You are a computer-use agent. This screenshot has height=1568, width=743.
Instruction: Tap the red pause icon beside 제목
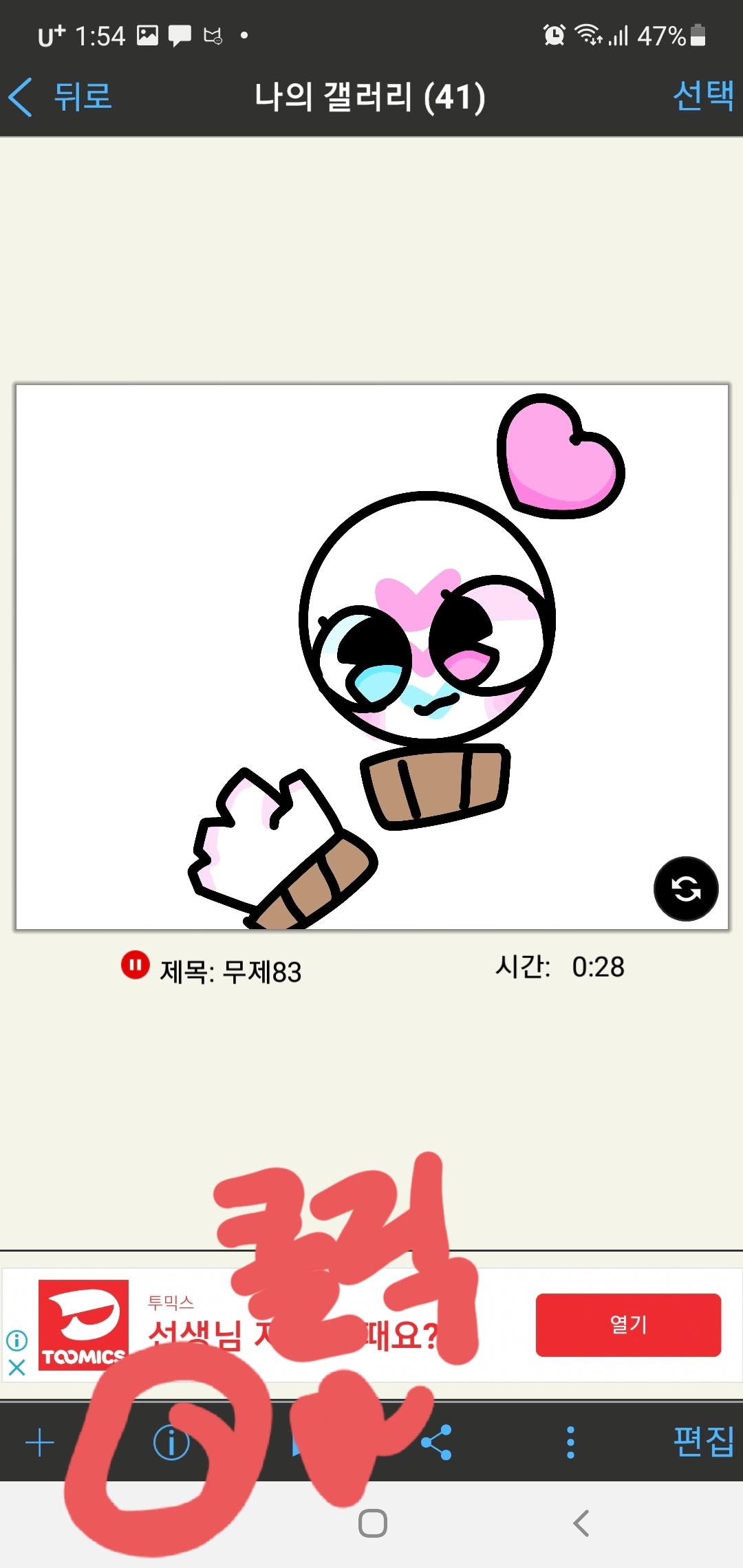(x=135, y=964)
